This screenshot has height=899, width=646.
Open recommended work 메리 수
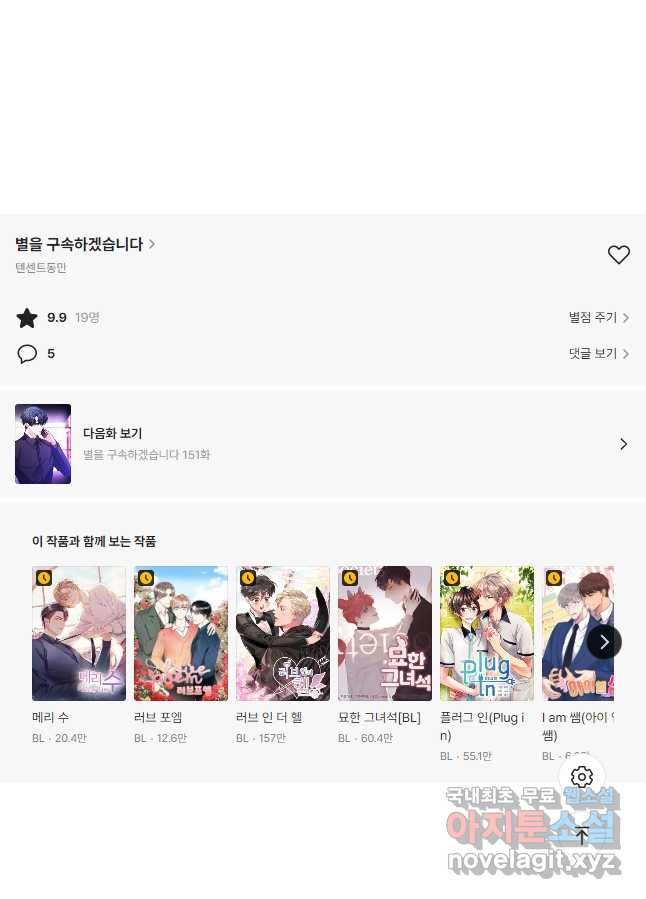[x=79, y=634]
